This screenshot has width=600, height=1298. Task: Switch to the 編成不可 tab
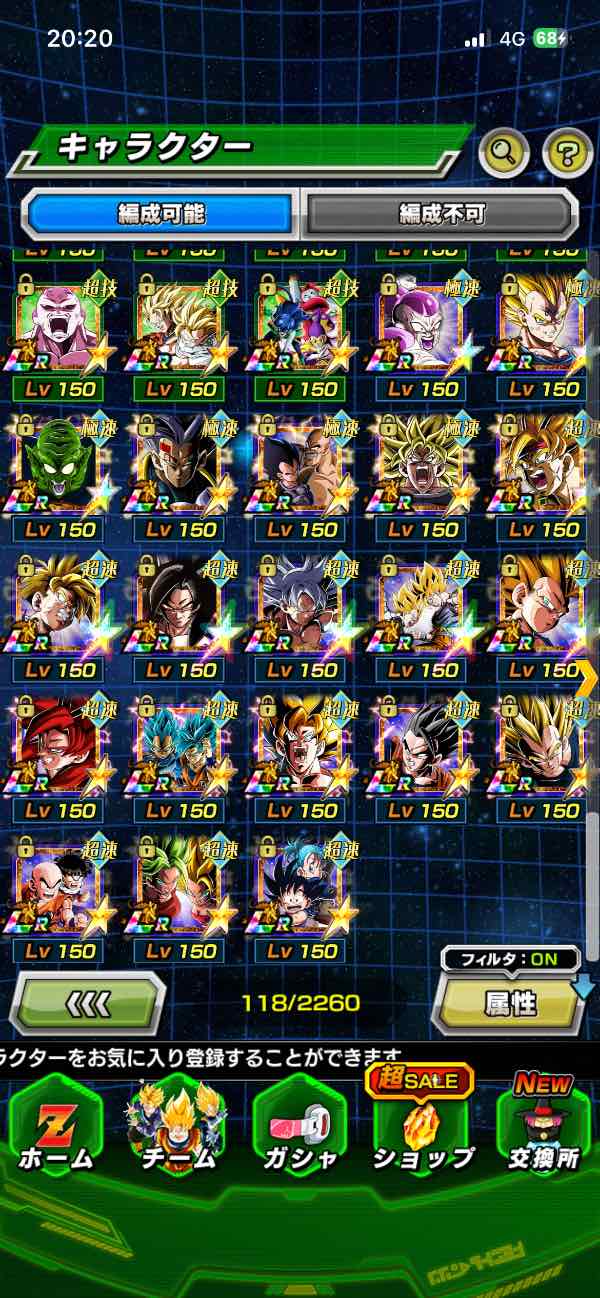point(441,213)
